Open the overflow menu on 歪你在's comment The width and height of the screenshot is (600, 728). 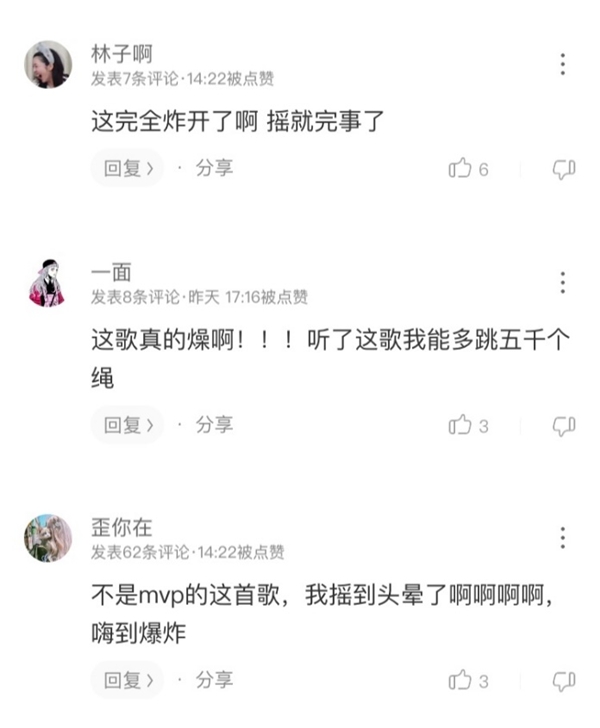click(x=563, y=537)
